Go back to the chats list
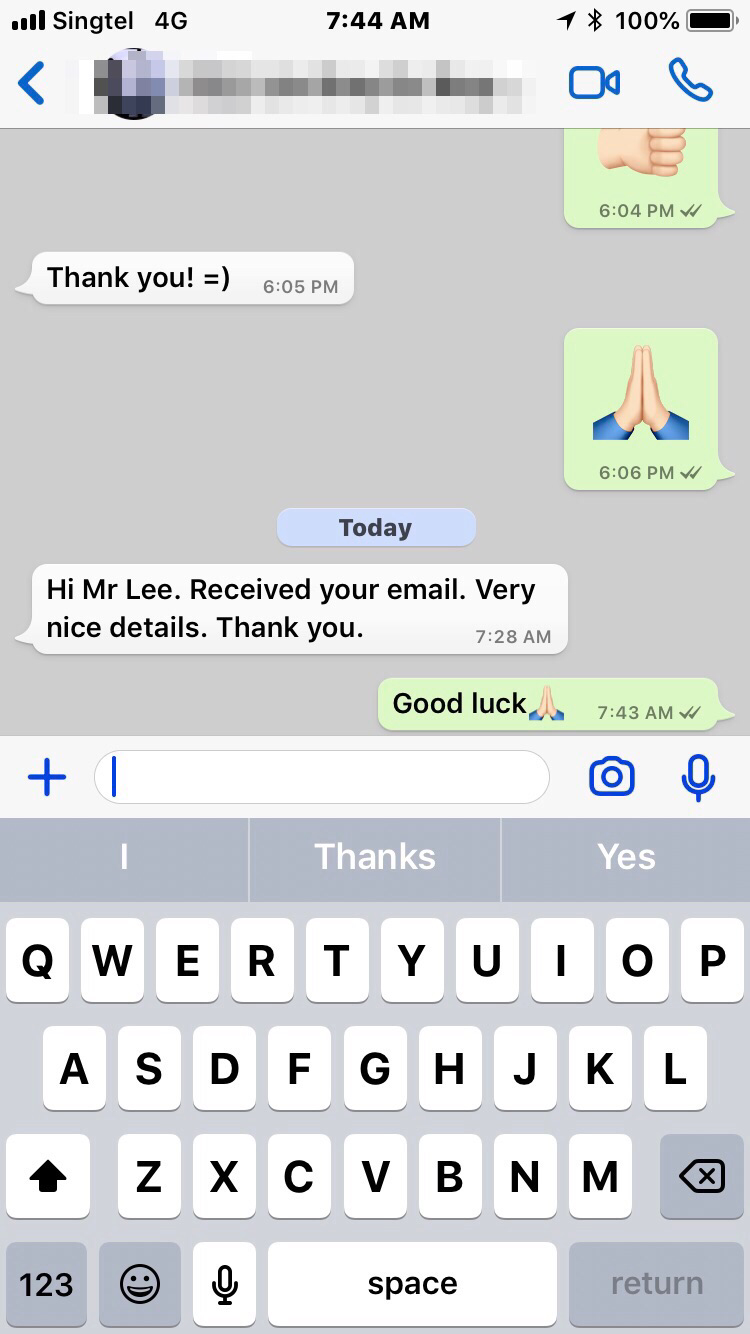 pyautogui.click(x=32, y=83)
